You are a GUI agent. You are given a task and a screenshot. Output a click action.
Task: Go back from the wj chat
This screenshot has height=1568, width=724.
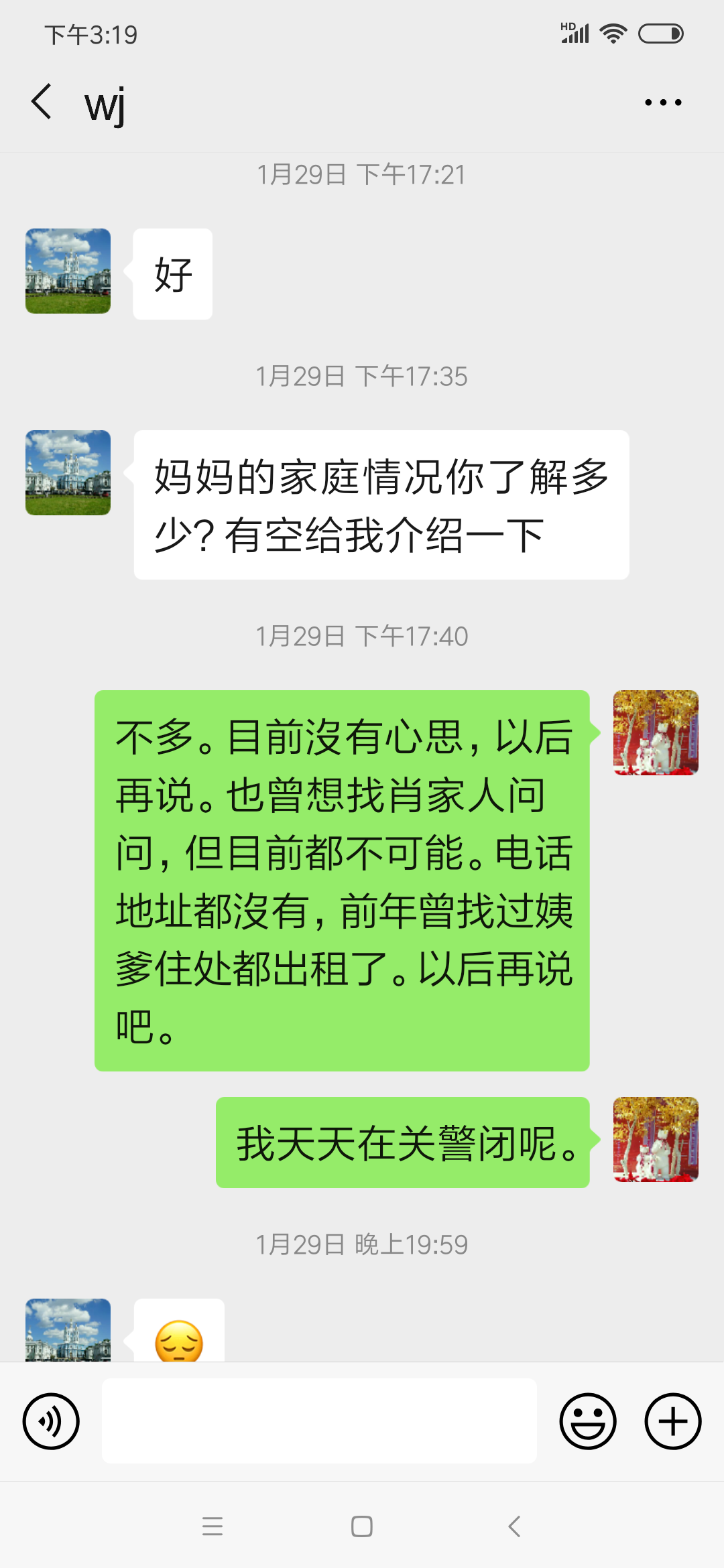click(x=42, y=102)
